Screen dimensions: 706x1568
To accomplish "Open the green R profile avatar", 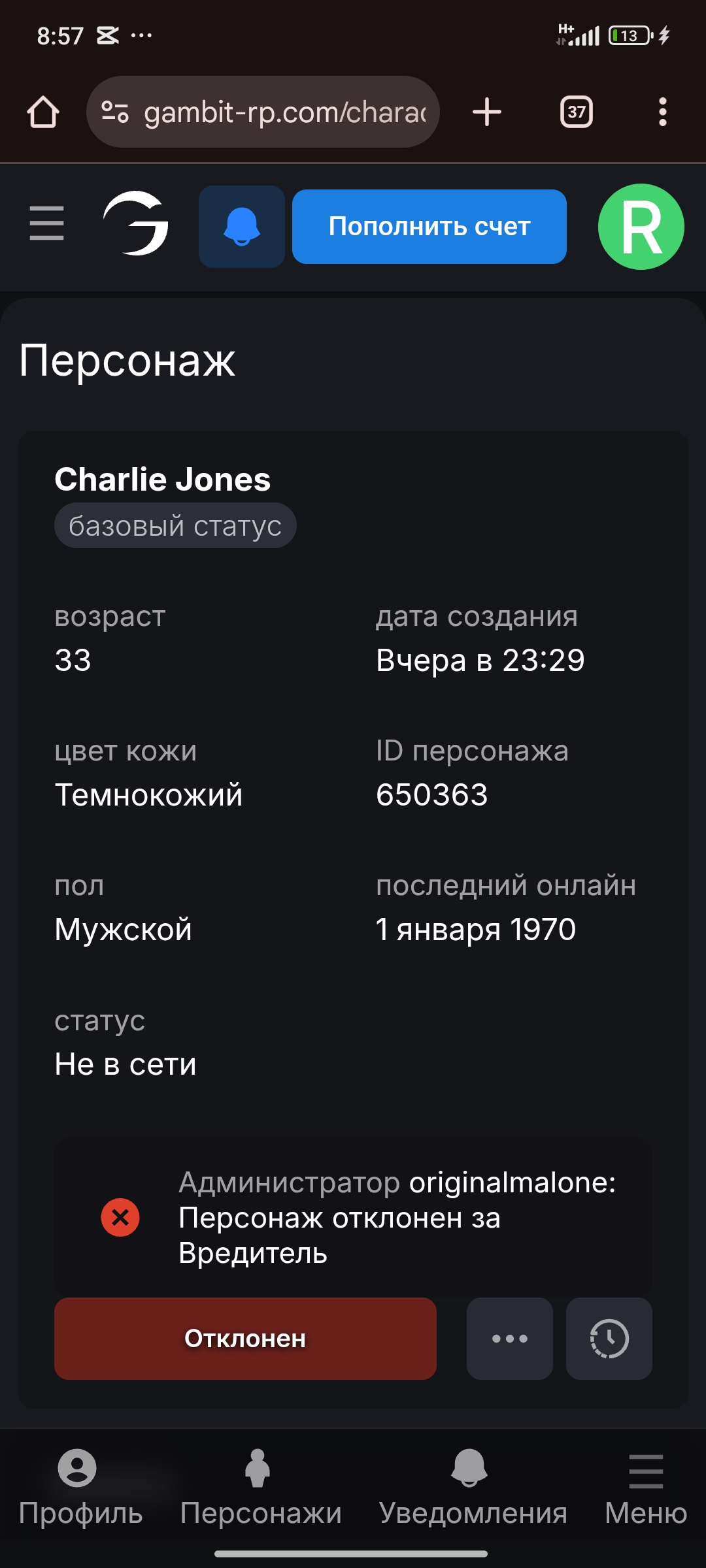I will pyautogui.click(x=641, y=227).
